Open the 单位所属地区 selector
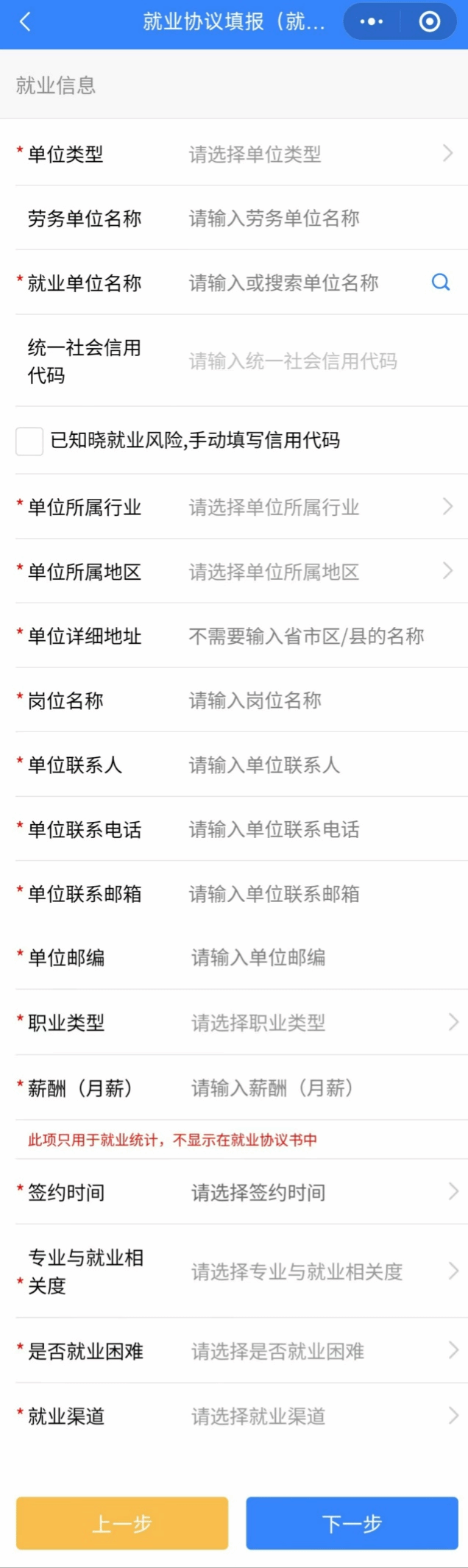 coord(316,572)
